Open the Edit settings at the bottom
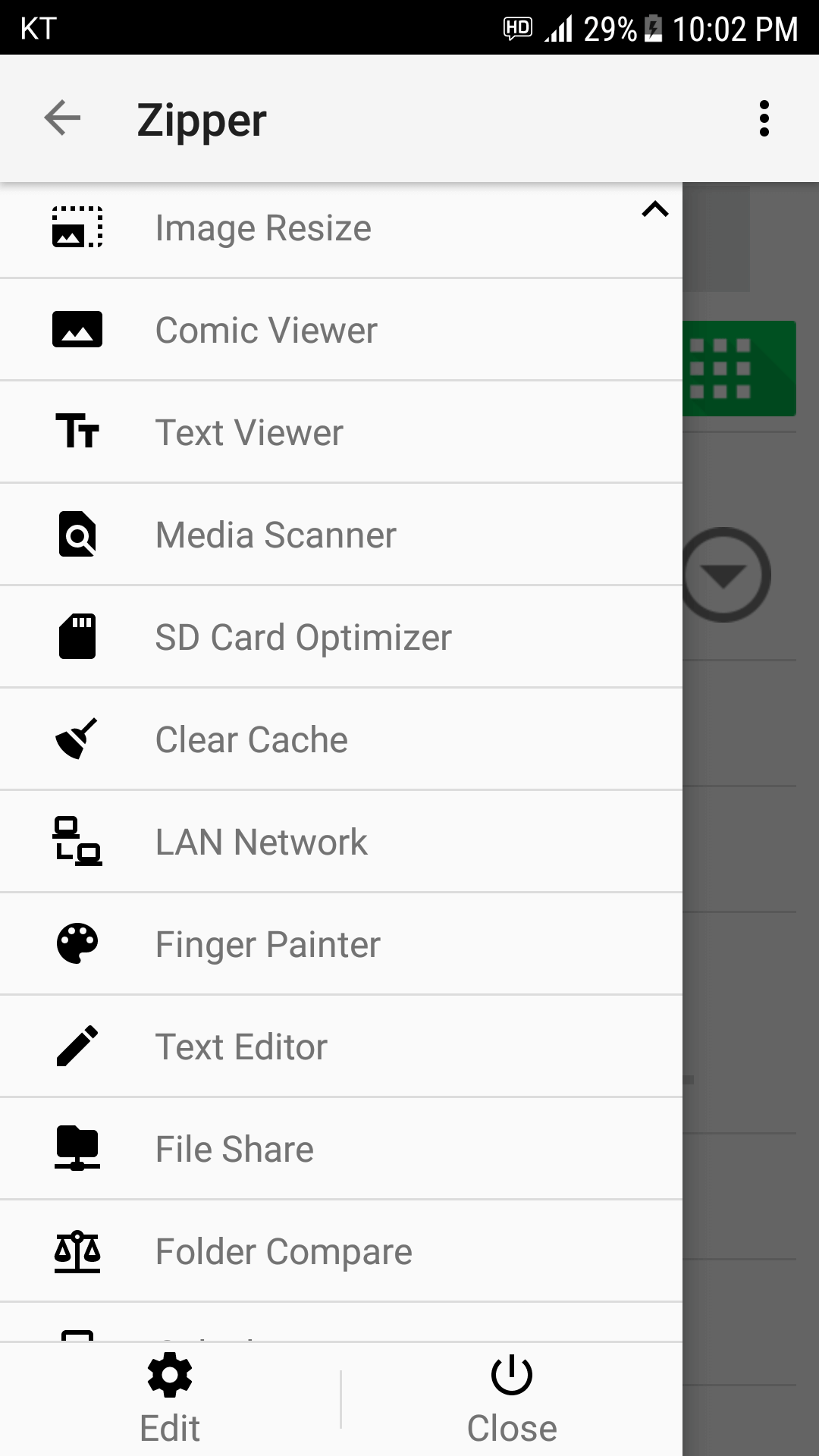This screenshot has height=1456, width=819. [169, 1399]
